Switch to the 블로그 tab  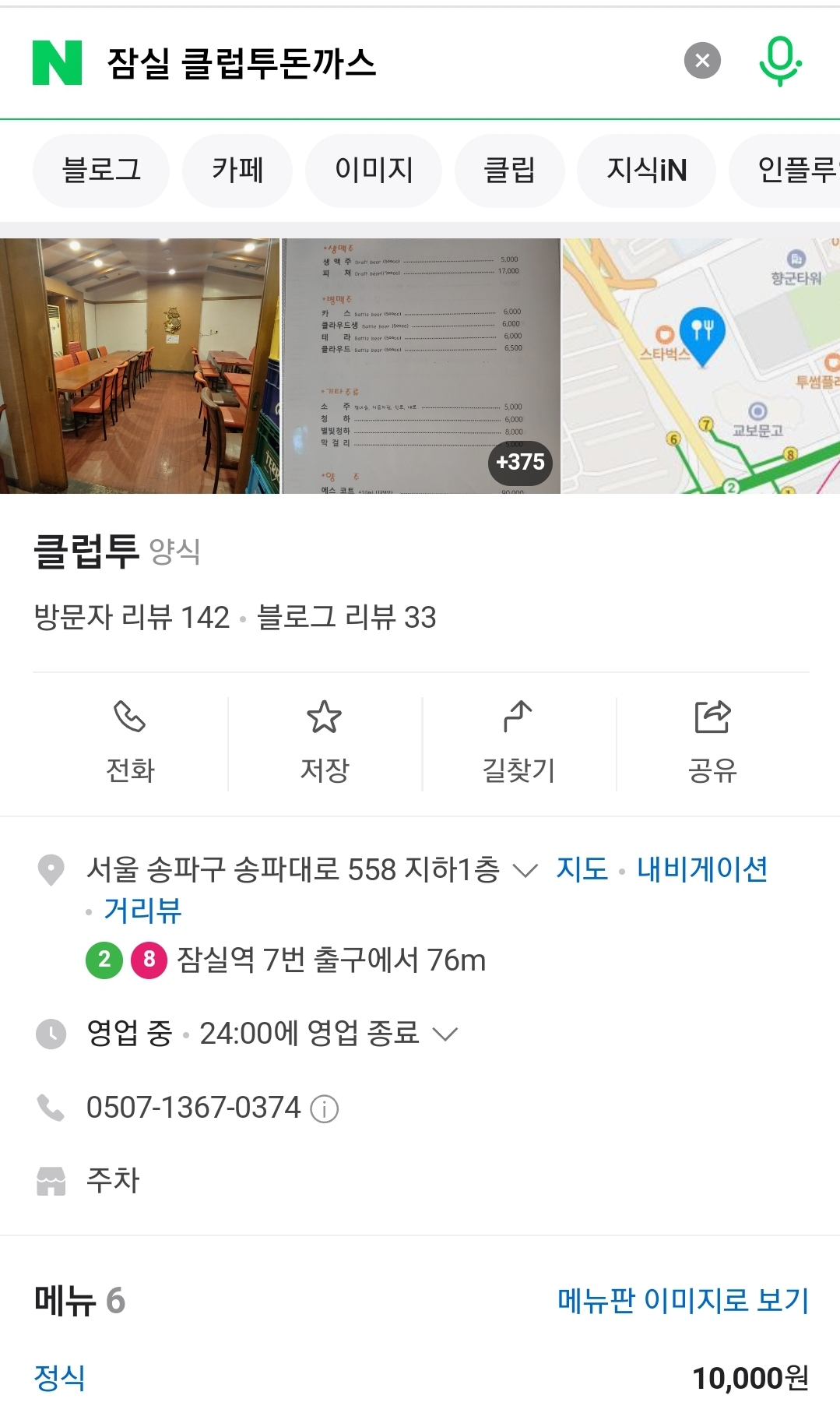coord(101,171)
